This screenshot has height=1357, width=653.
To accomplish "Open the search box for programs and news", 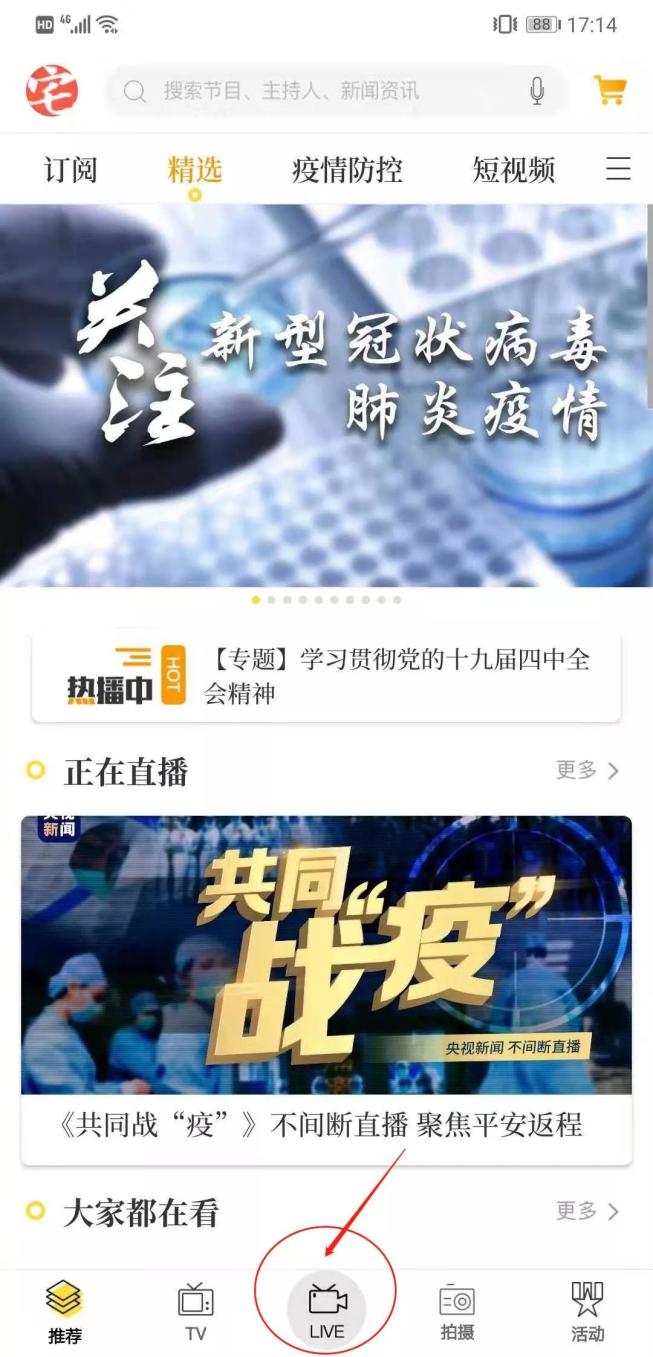I will coord(320,92).
